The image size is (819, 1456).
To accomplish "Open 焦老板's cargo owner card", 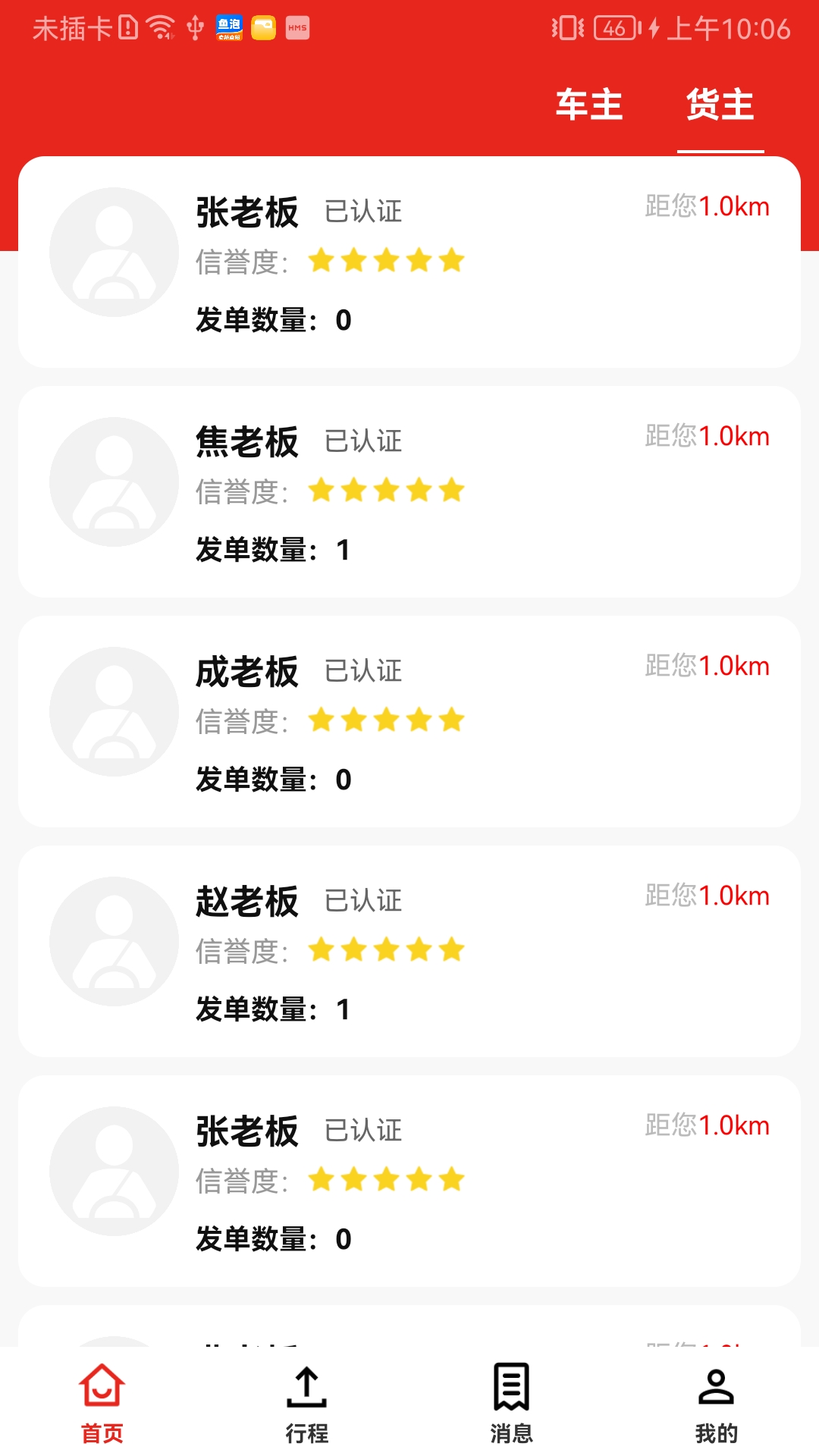I will pyautogui.click(x=409, y=492).
